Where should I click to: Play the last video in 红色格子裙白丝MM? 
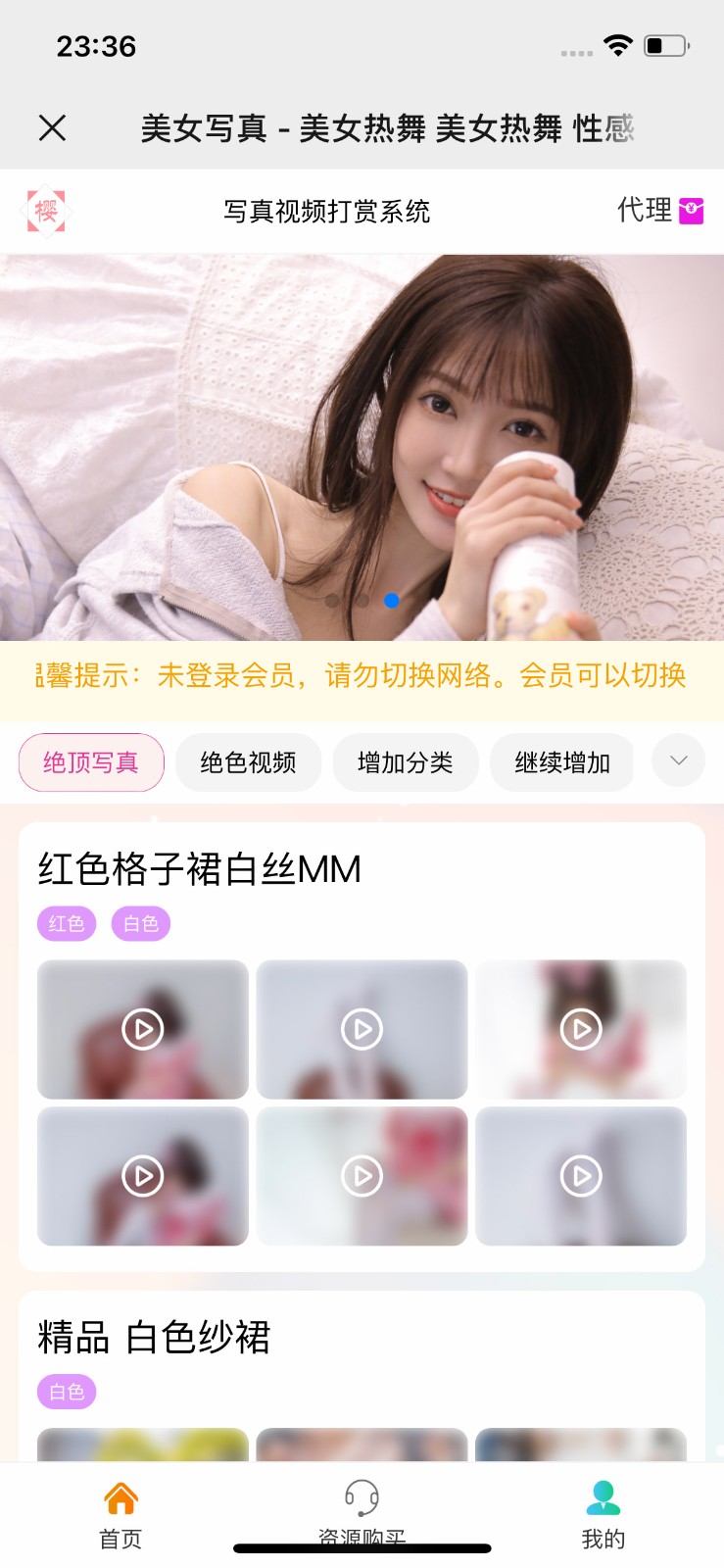click(581, 1176)
